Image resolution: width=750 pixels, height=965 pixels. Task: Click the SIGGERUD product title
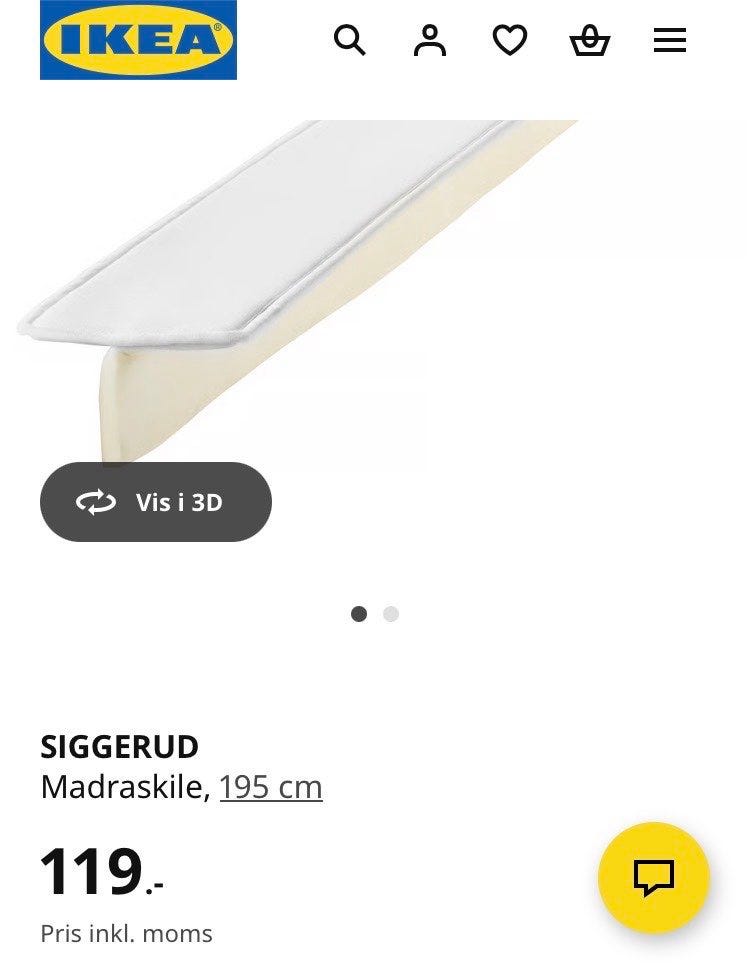click(x=120, y=746)
